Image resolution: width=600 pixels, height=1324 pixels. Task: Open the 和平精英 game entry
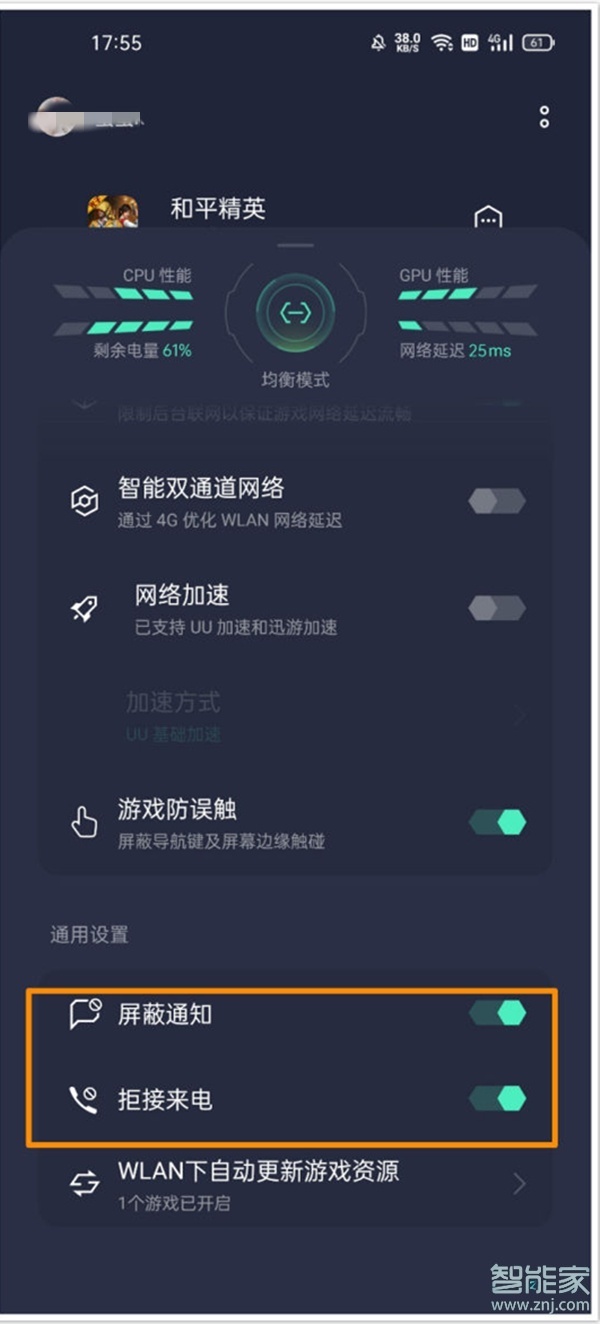tap(217, 209)
